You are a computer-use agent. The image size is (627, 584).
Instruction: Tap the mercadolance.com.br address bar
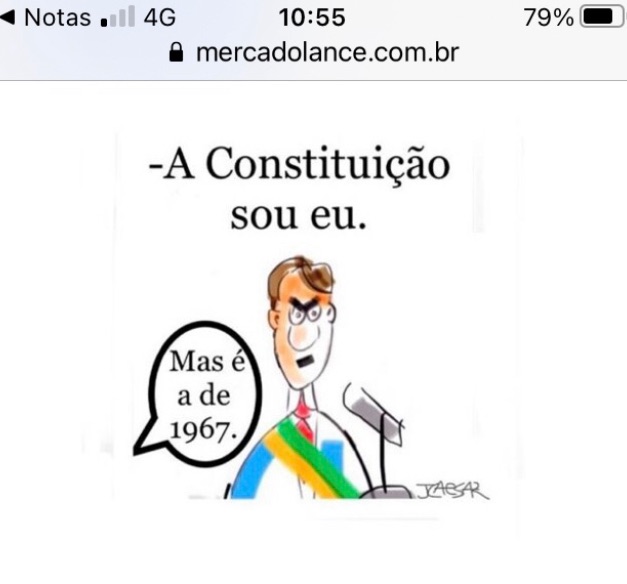pyautogui.click(x=314, y=52)
